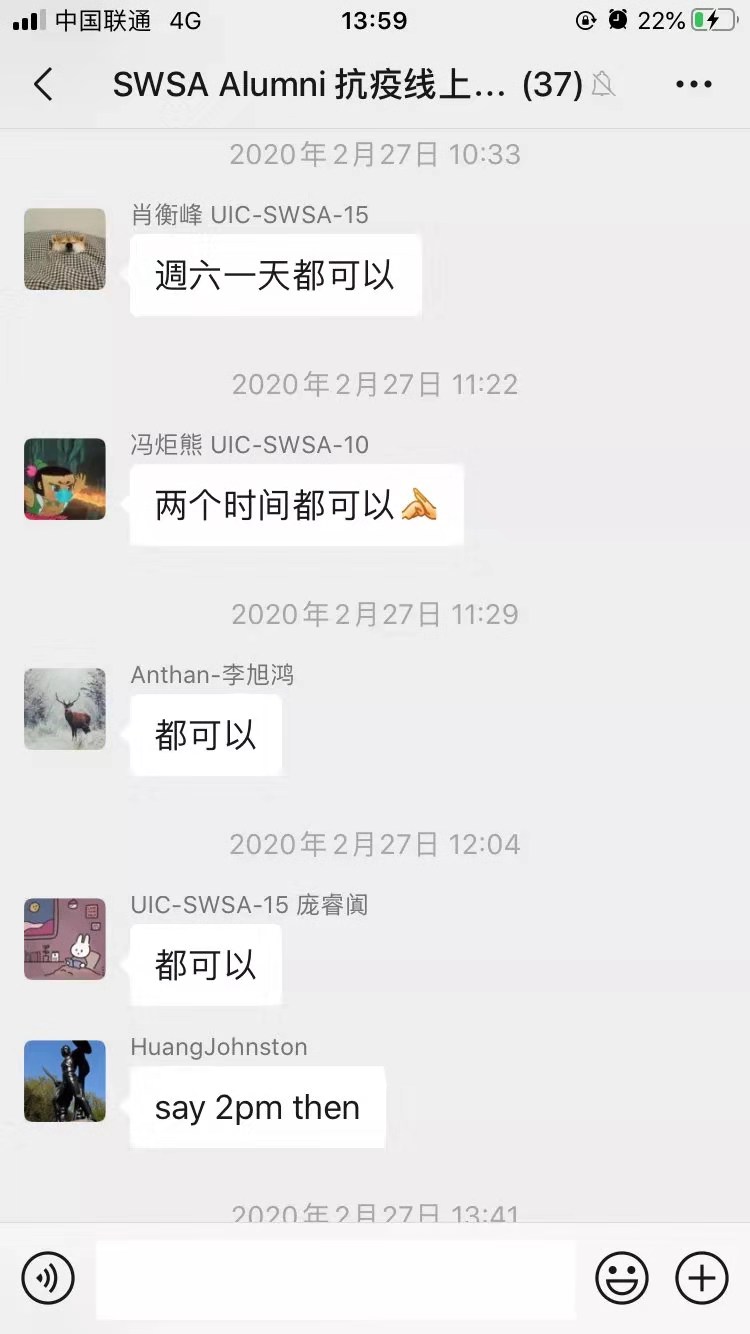Image resolution: width=750 pixels, height=1334 pixels.
Task: View 肖衡峰 UIC-SWSA-15's profile avatar
Action: pos(65,249)
